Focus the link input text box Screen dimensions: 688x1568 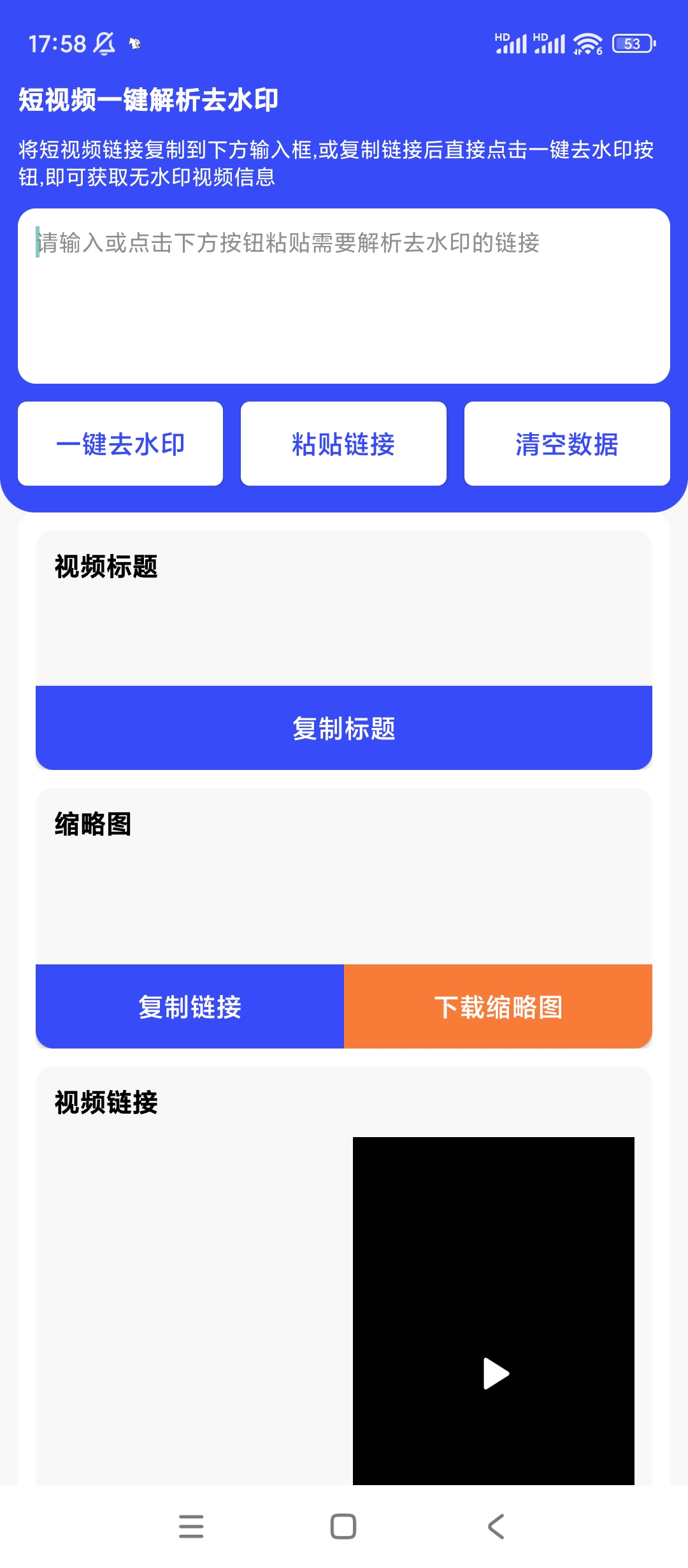pyautogui.click(x=344, y=296)
